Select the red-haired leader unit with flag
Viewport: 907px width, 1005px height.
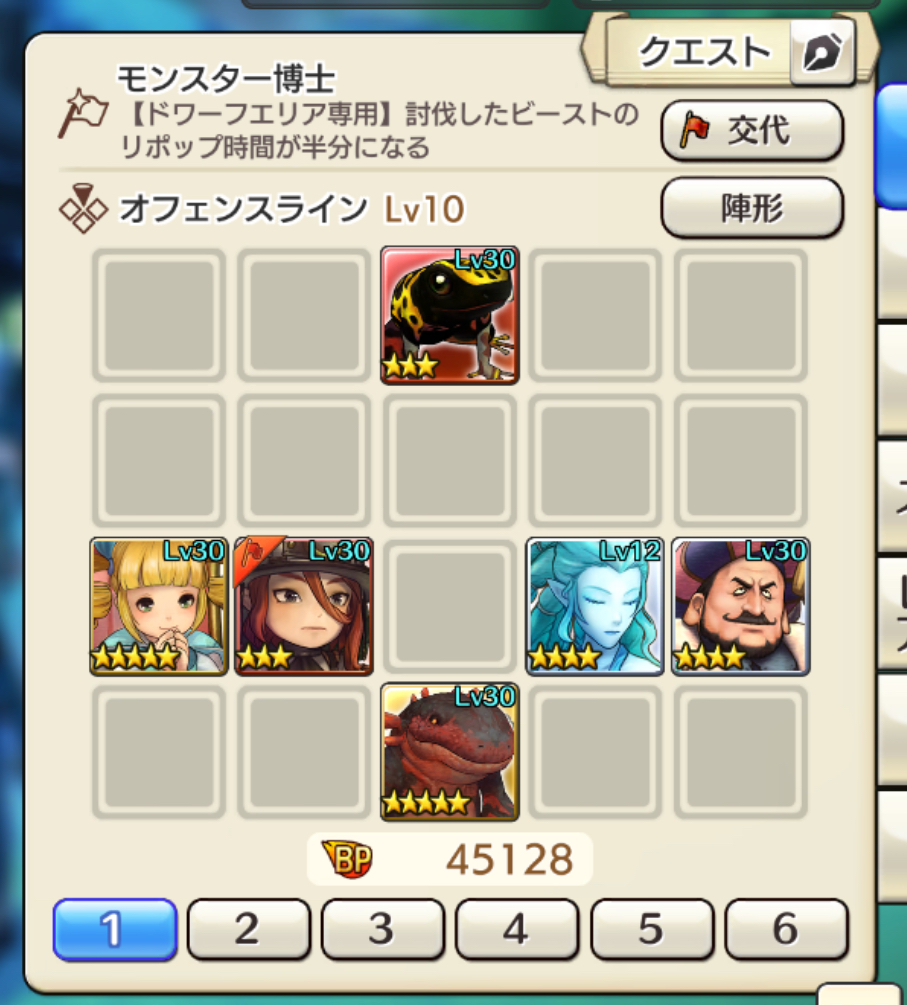click(x=304, y=607)
